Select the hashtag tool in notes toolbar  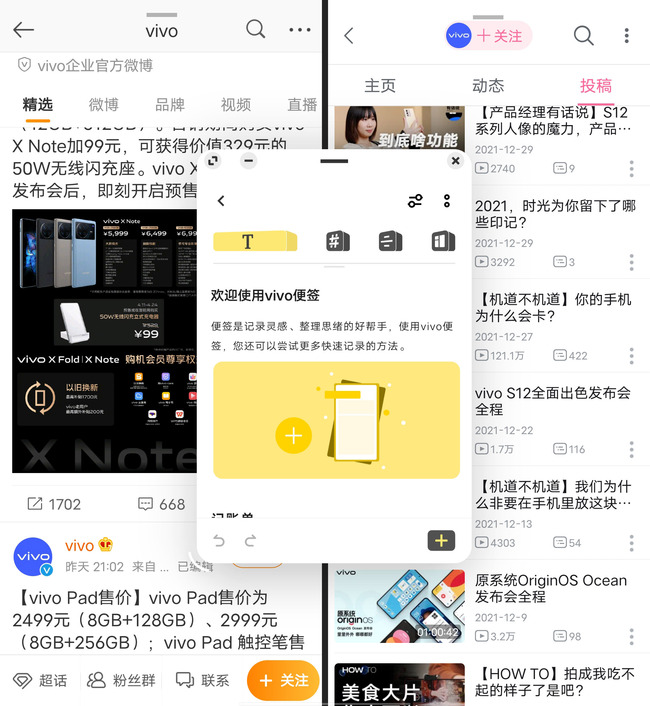[x=338, y=241]
